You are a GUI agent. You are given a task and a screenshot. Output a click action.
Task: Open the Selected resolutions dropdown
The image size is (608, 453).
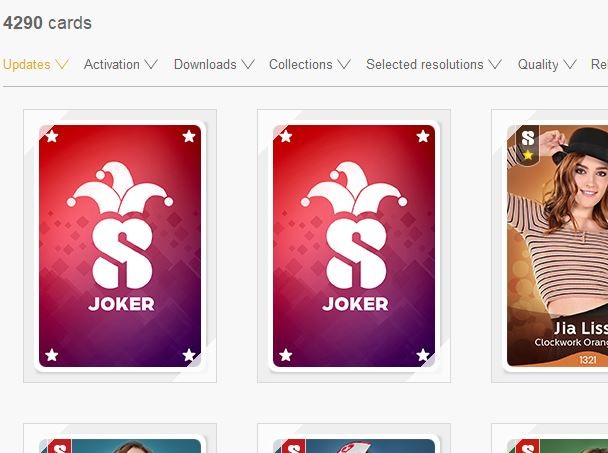pos(432,64)
